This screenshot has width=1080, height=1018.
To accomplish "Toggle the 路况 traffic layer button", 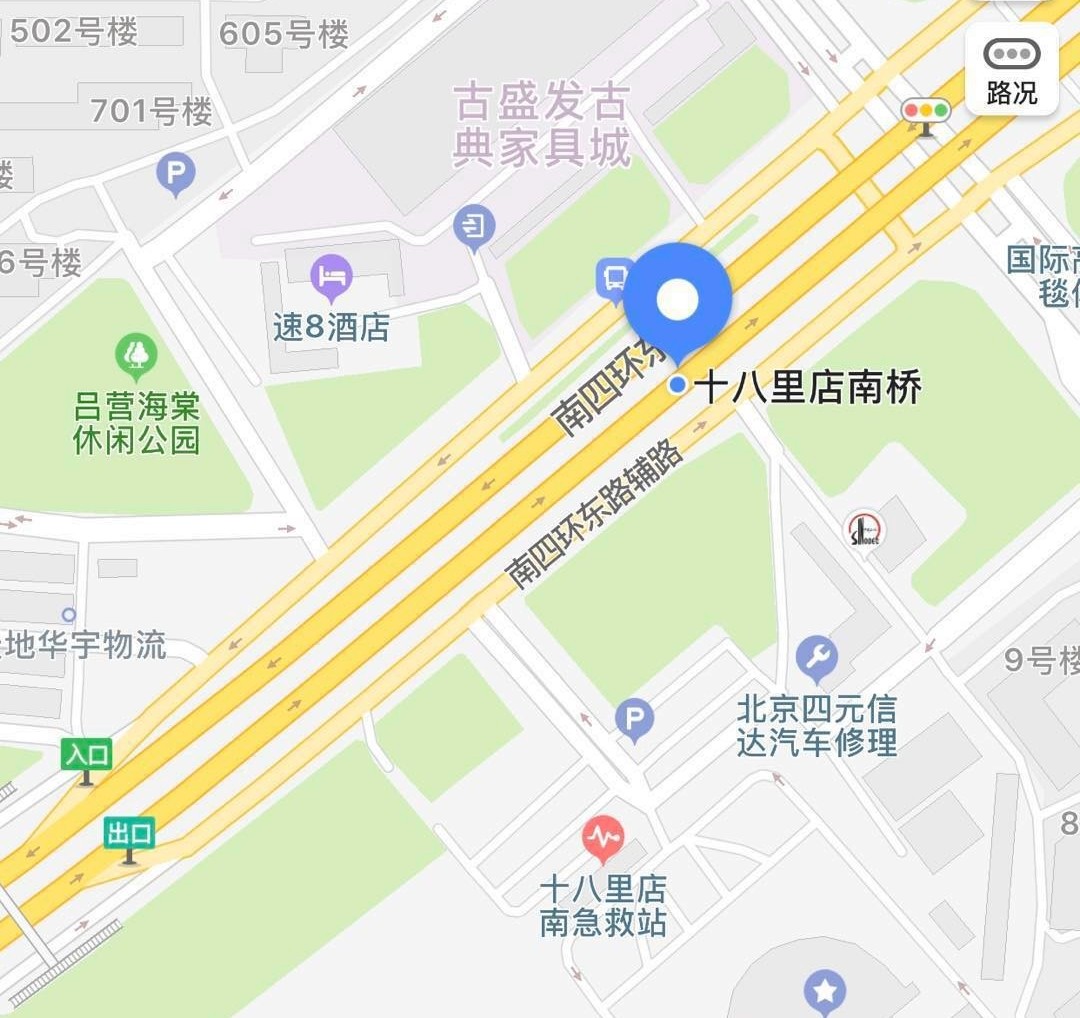I will click(x=1011, y=70).
